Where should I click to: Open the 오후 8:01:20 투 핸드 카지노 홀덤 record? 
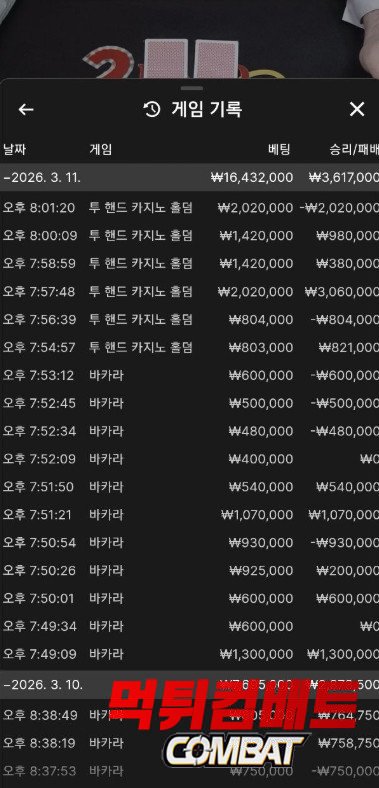tap(190, 208)
